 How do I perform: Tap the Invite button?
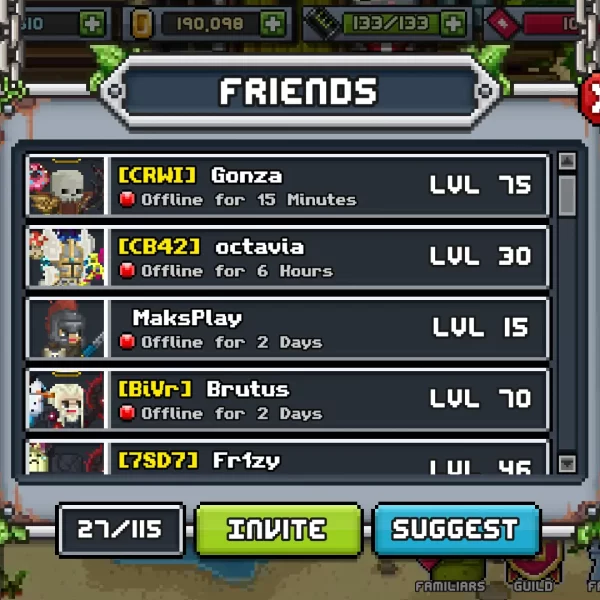click(277, 529)
